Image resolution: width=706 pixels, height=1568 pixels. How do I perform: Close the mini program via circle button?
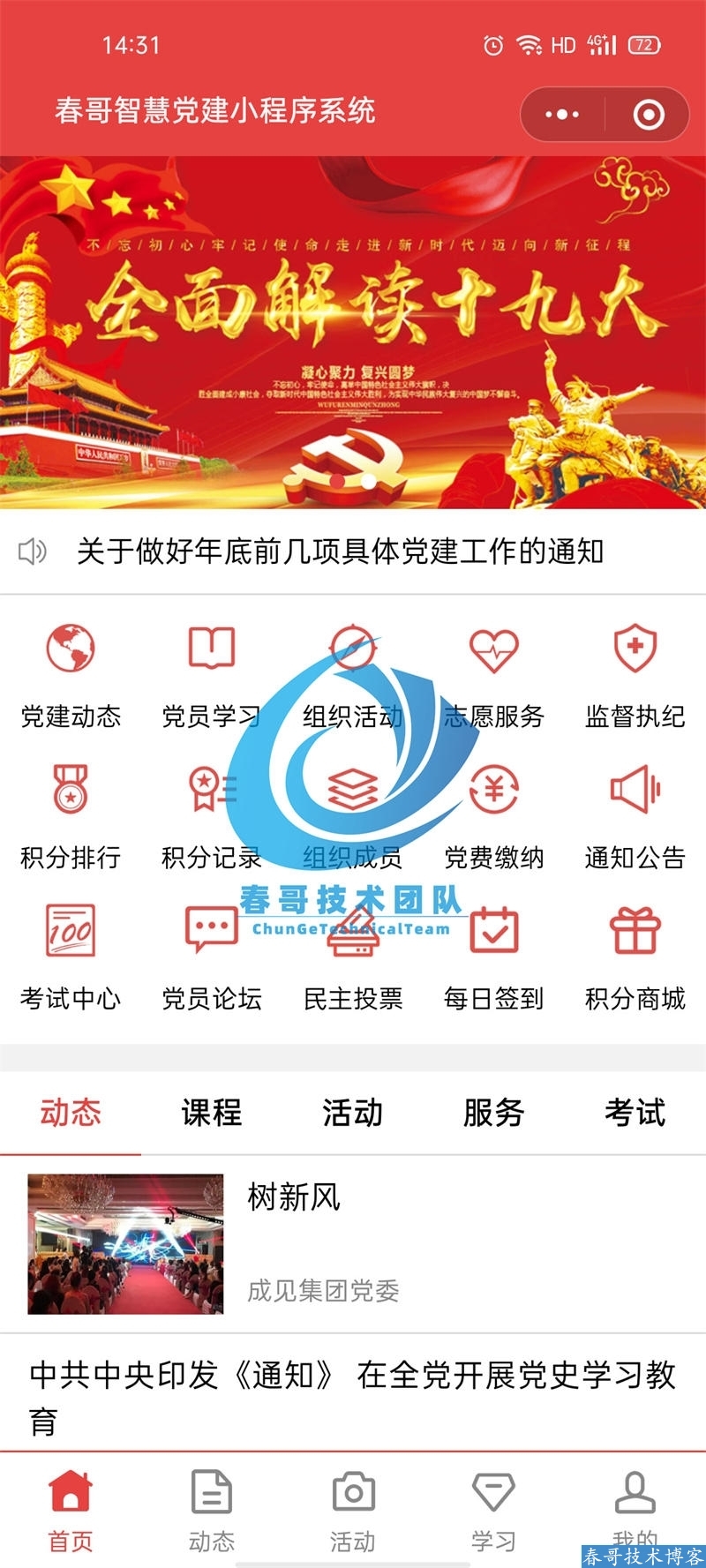tap(649, 115)
